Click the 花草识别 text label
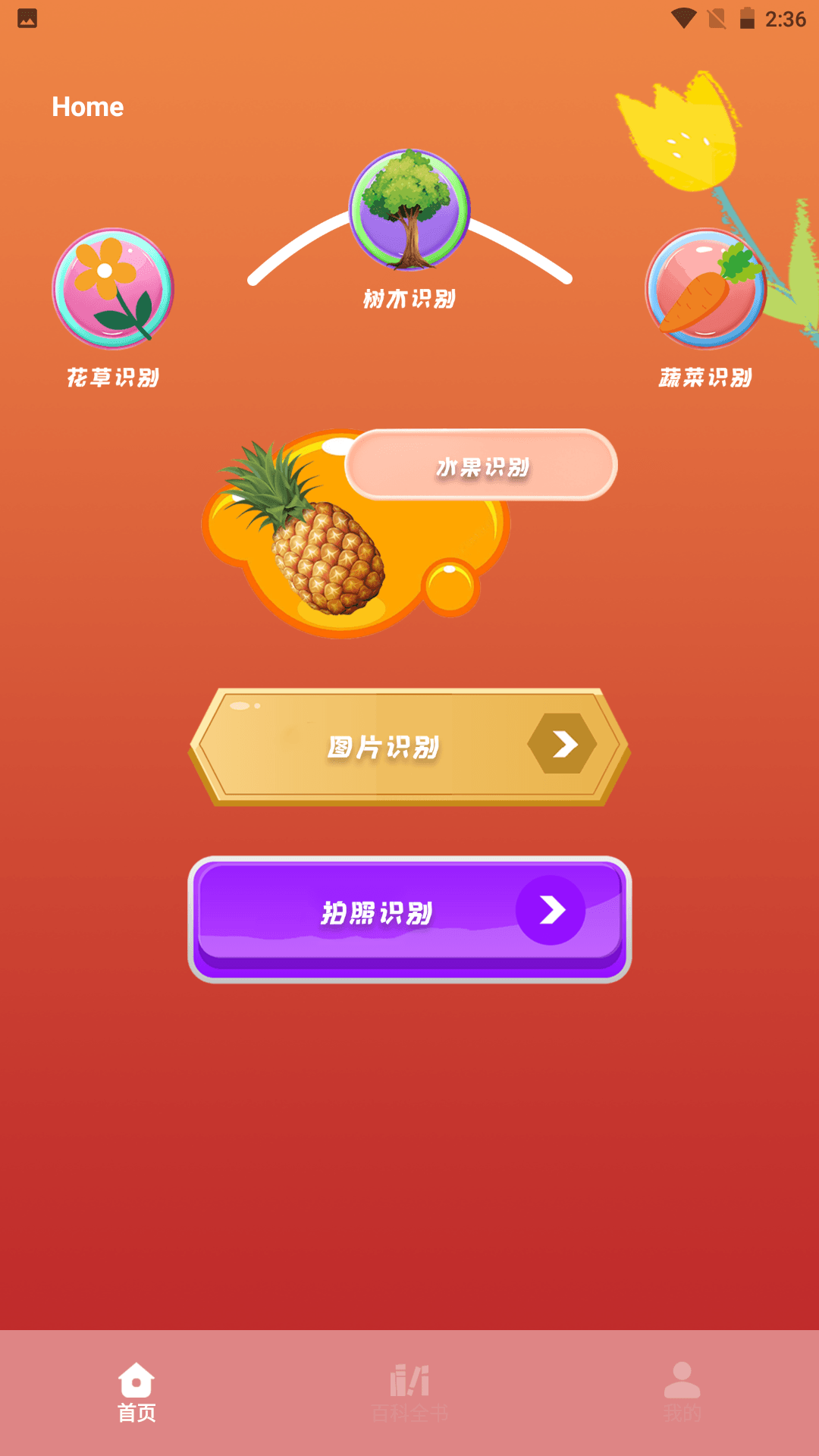Screen dimensions: 819x1456 tap(112, 377)
